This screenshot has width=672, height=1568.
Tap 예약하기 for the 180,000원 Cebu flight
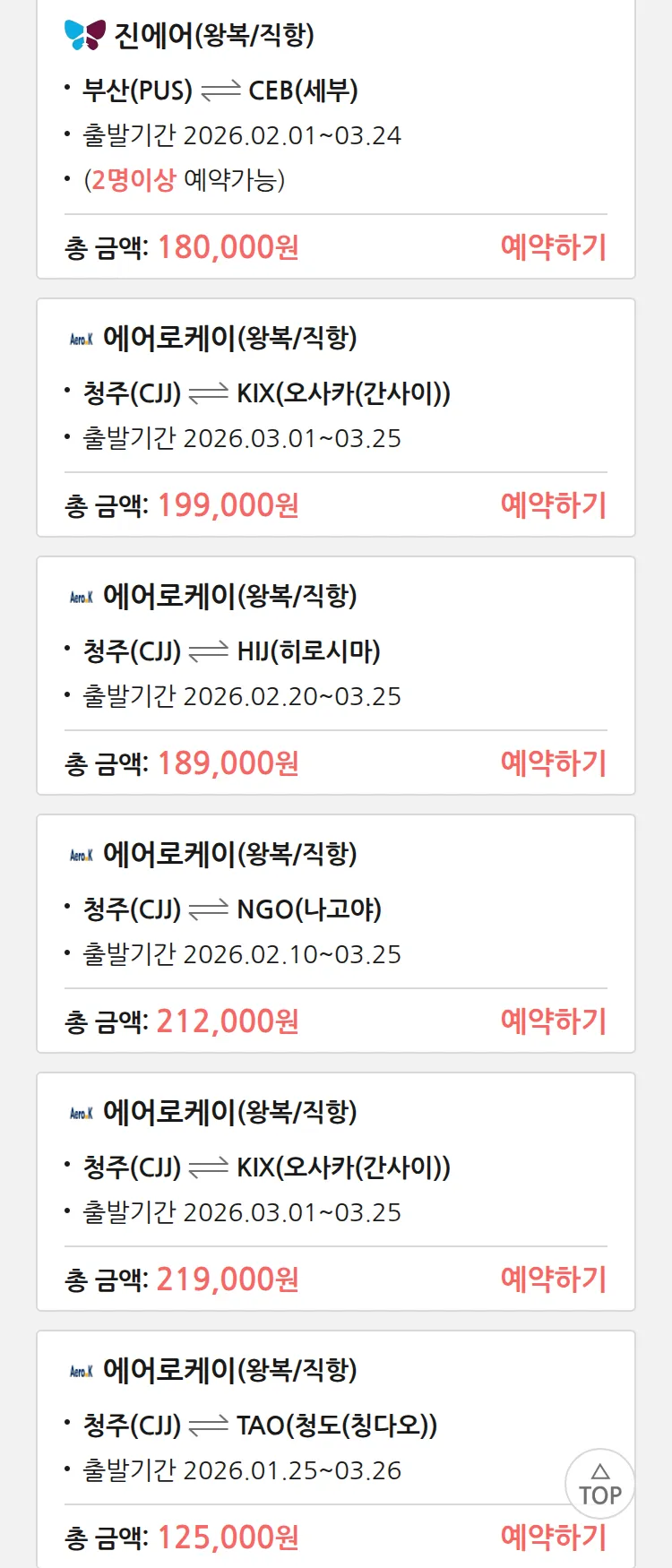[x=553, y=247]
